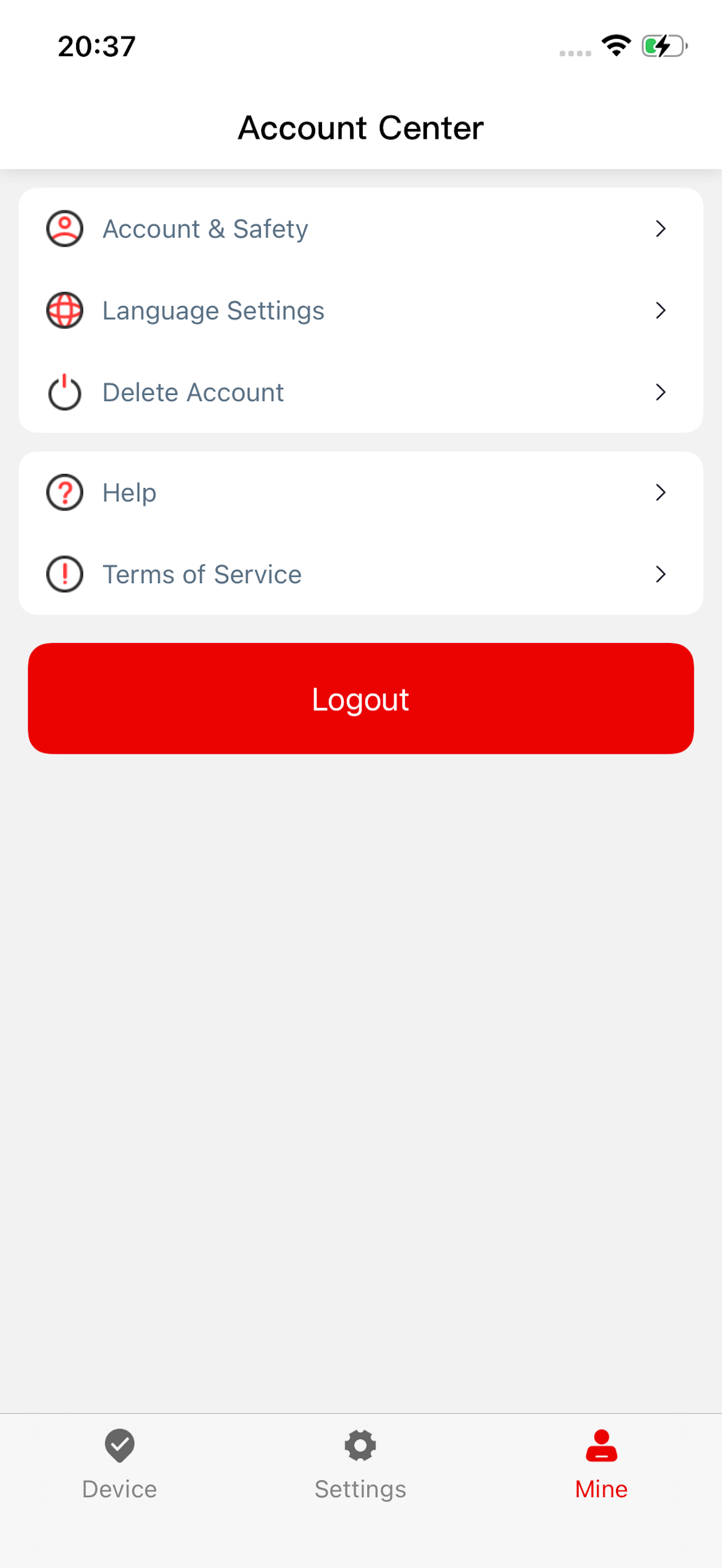This screenshot has height=1568, width=722.
Task: Open Language Settings
Action: pos(361,311)
